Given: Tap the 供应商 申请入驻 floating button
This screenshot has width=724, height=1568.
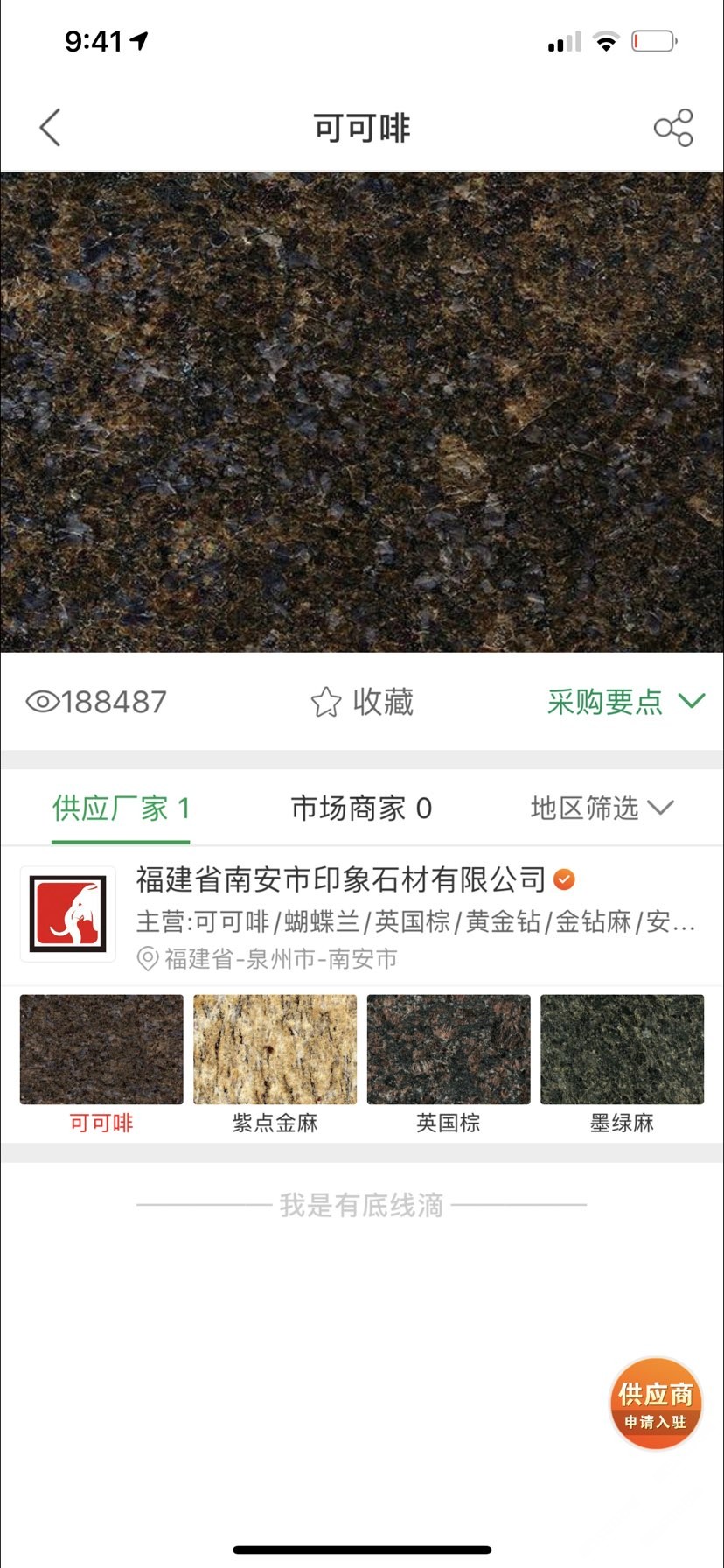Looking at the screenshot, I should pos(656,1403).
